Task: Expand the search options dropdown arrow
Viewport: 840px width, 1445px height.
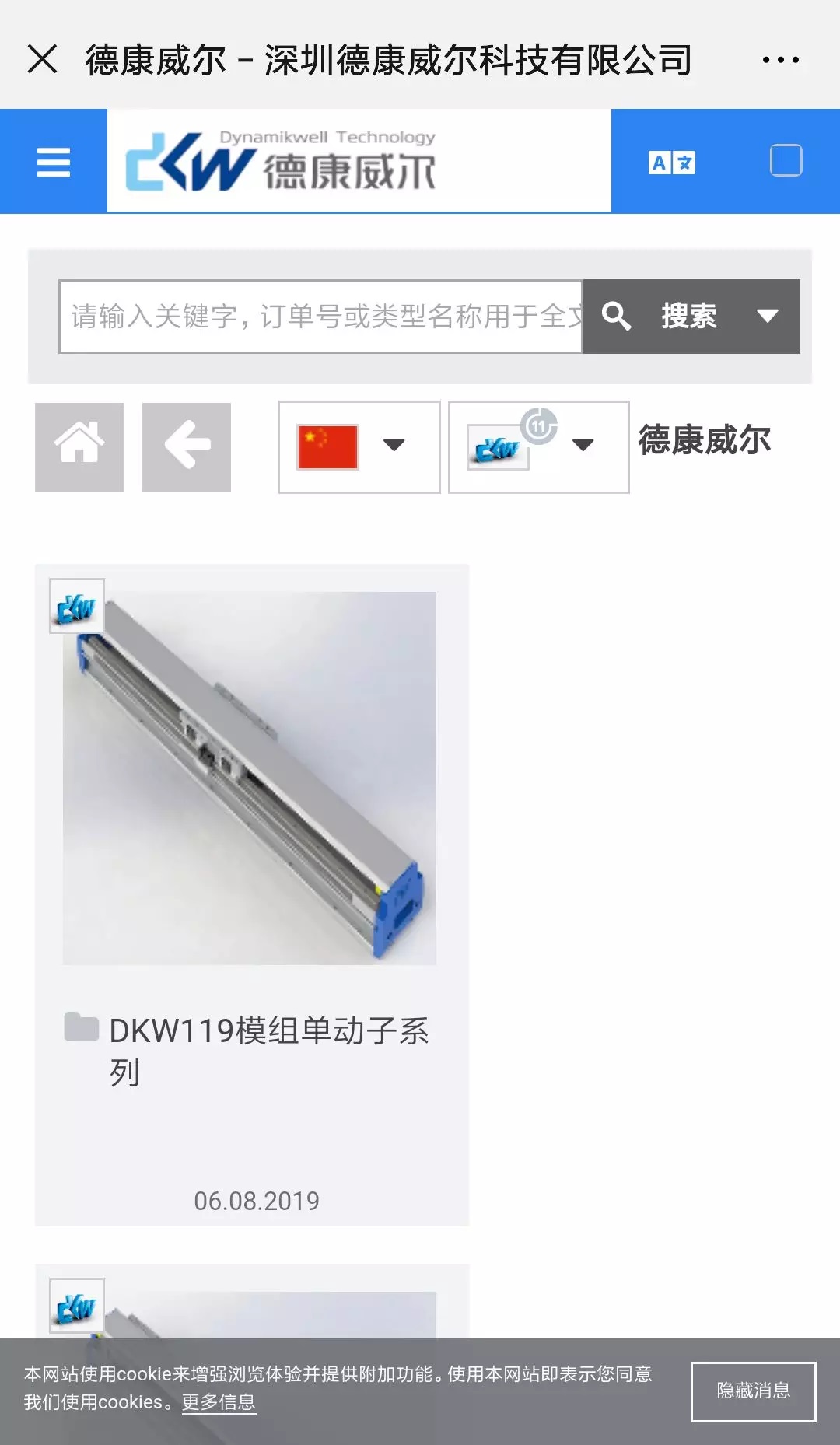Action: (x=768, y=317)
